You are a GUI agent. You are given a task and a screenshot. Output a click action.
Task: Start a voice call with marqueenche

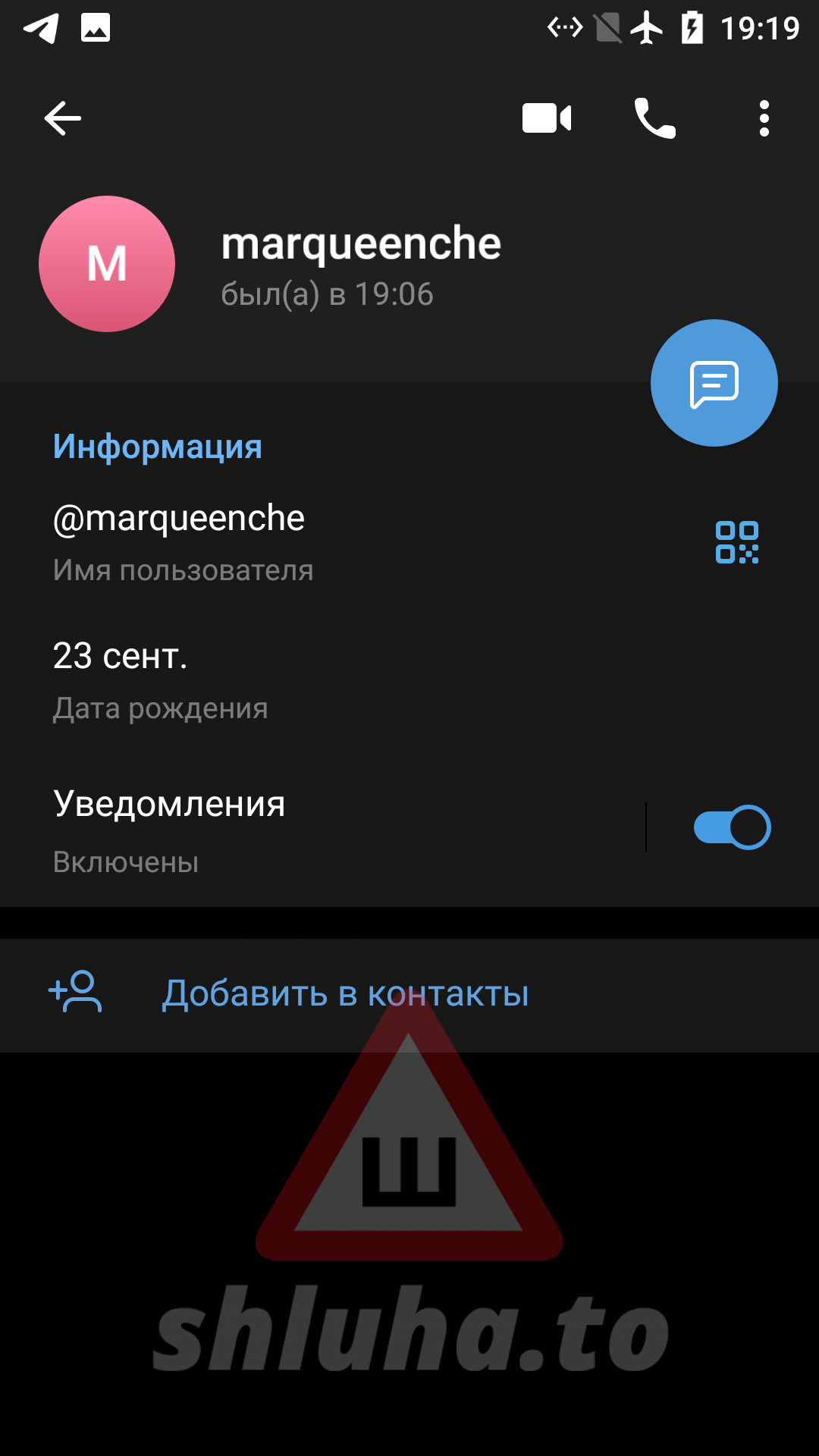655,118
